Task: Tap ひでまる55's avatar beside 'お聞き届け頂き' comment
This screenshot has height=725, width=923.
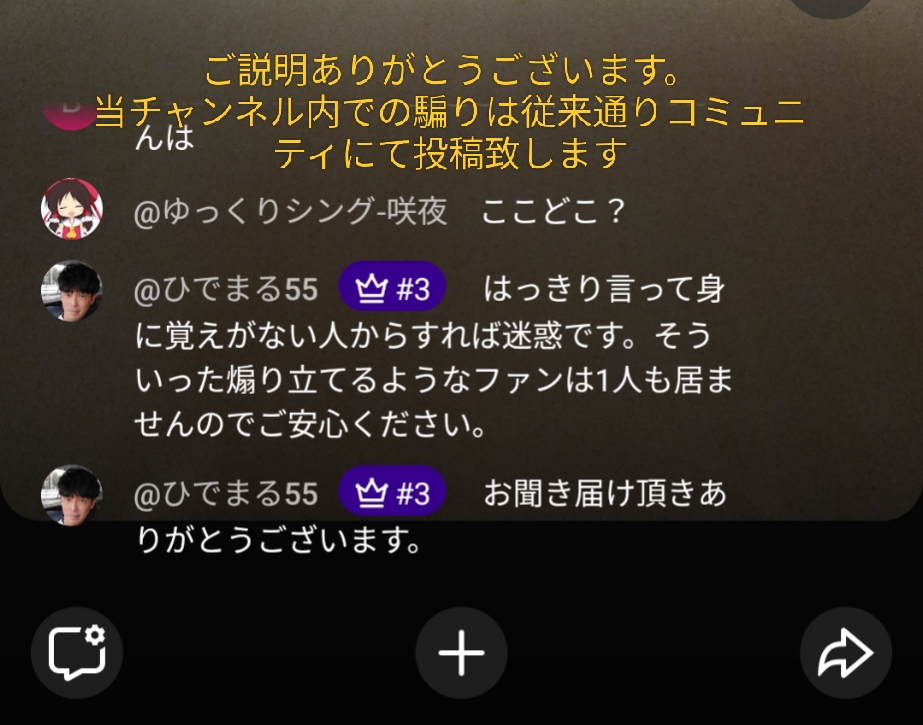Action: click(71, 494)
